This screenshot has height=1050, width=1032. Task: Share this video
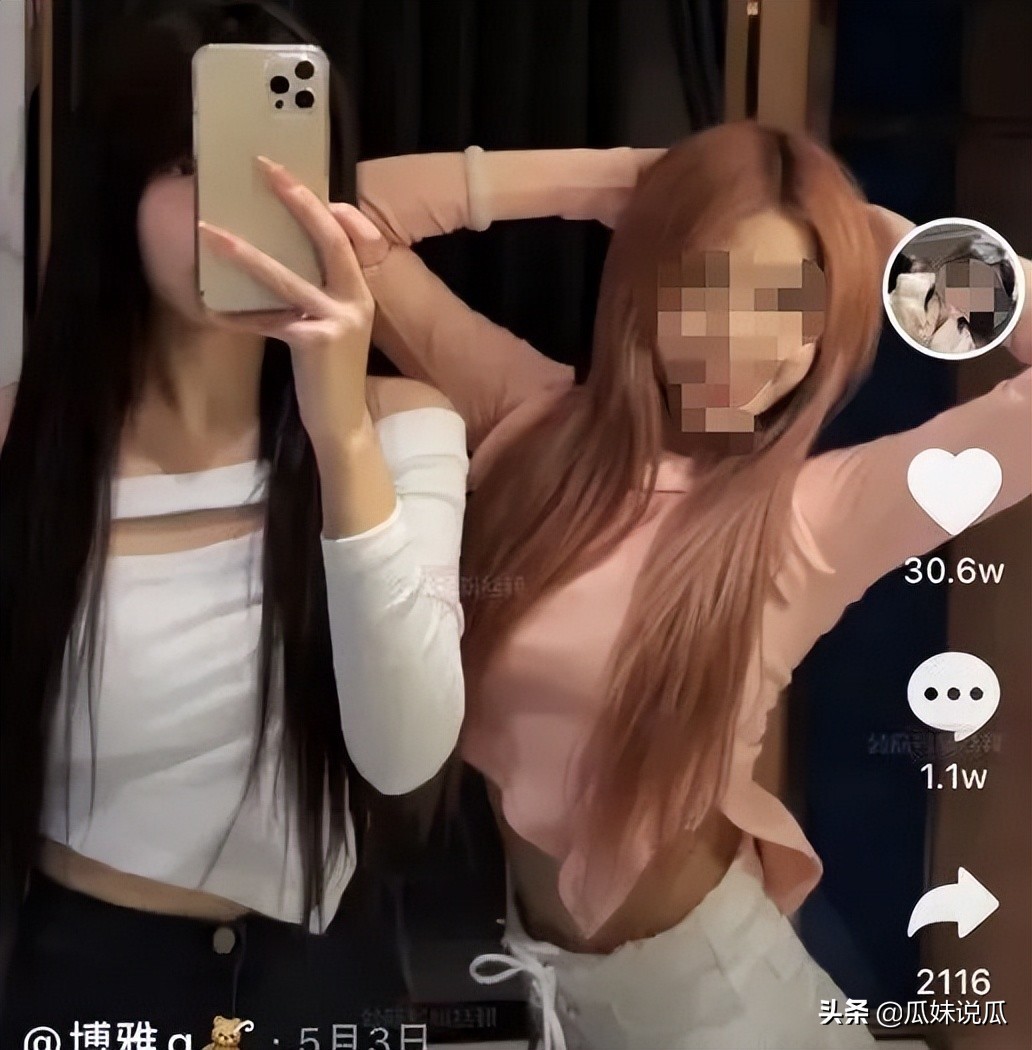click(x=953, y=902)
